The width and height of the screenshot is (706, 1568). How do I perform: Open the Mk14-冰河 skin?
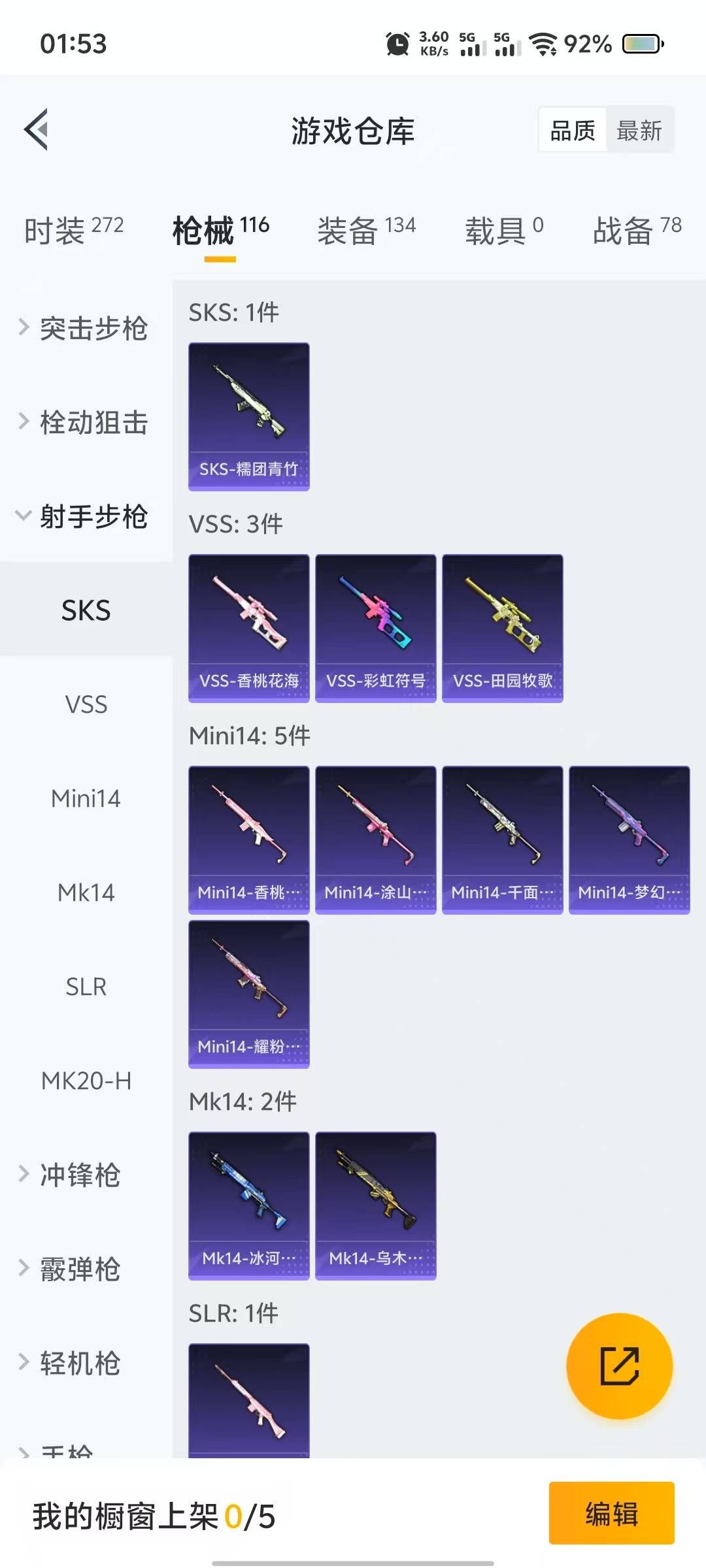248,1205
